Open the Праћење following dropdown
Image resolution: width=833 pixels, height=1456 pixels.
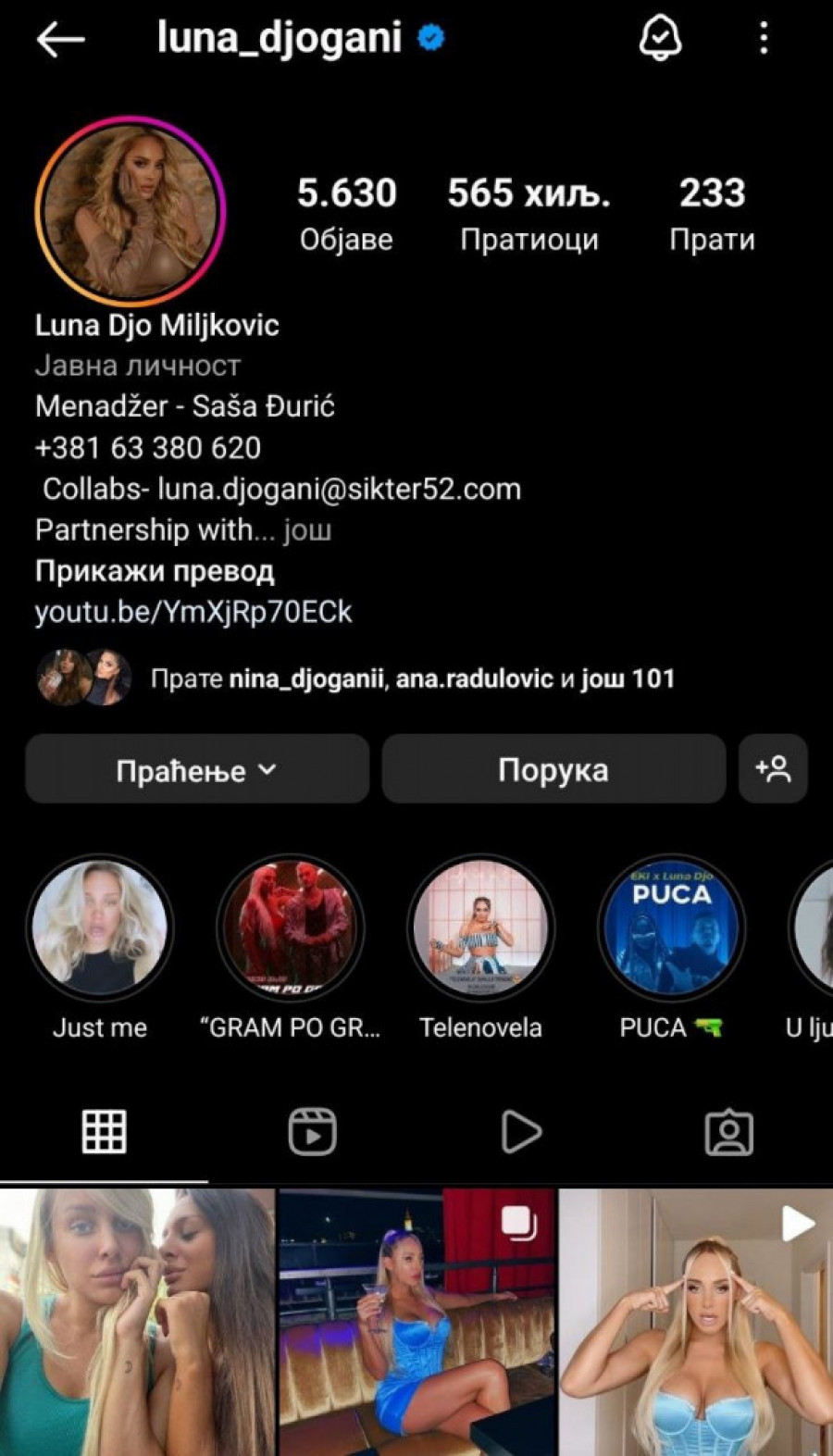(x=197, y=769)
